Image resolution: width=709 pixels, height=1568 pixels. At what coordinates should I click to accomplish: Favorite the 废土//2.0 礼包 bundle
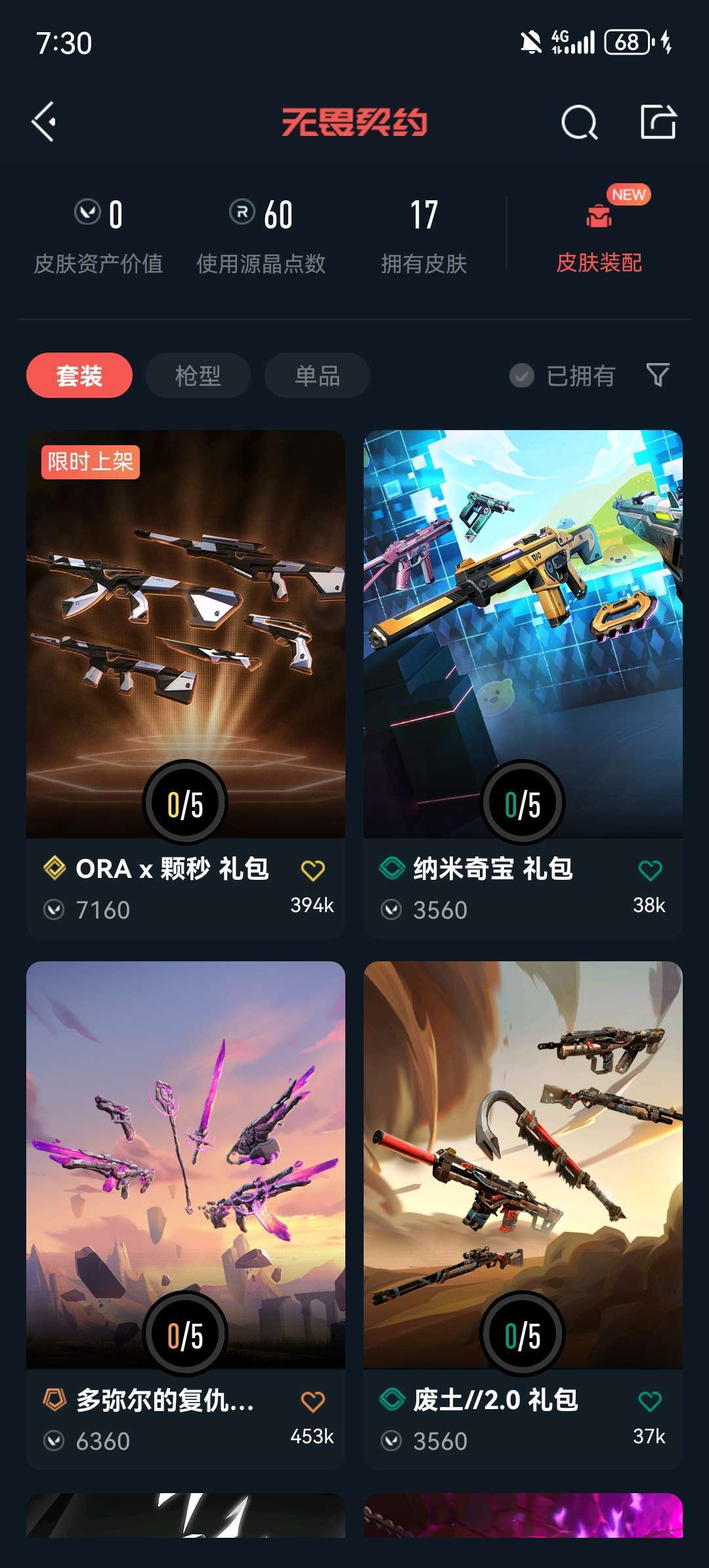650,1402
